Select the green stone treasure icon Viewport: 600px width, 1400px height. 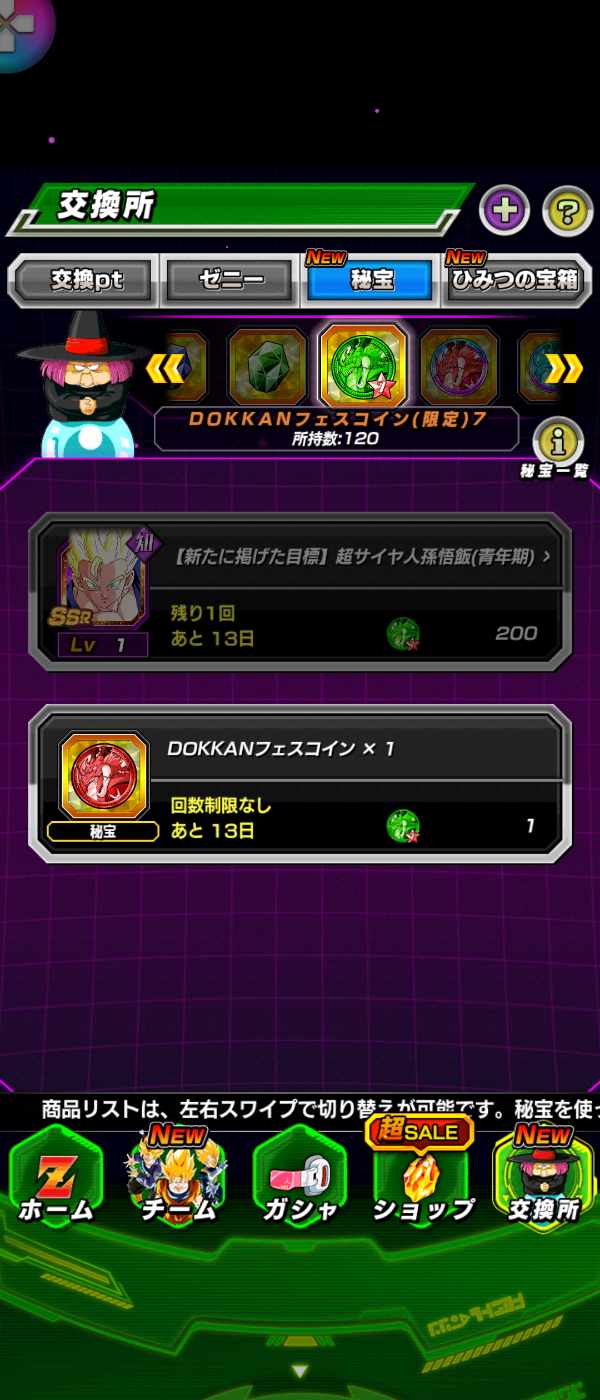coord(267,366)
